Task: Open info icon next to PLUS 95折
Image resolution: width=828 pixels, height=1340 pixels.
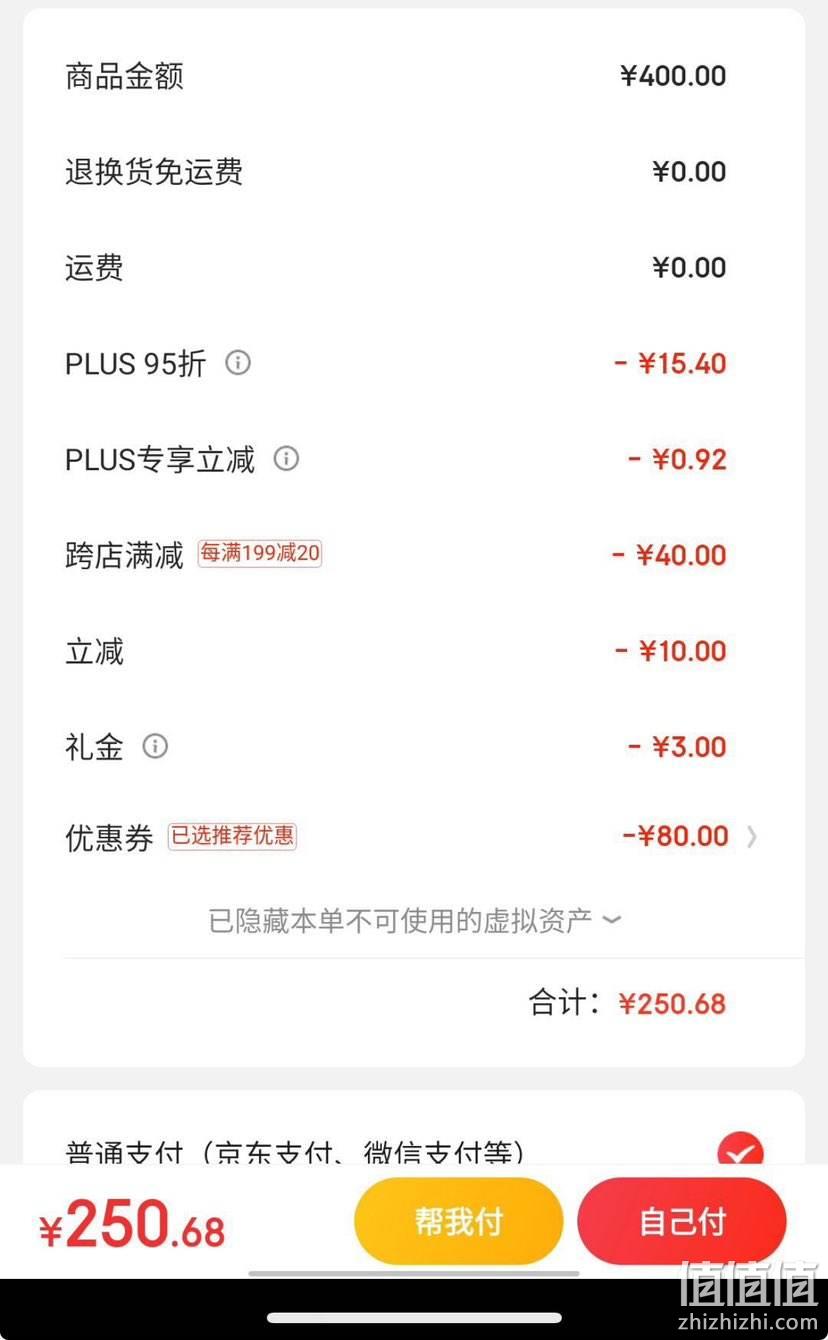Action: [238, 362]
